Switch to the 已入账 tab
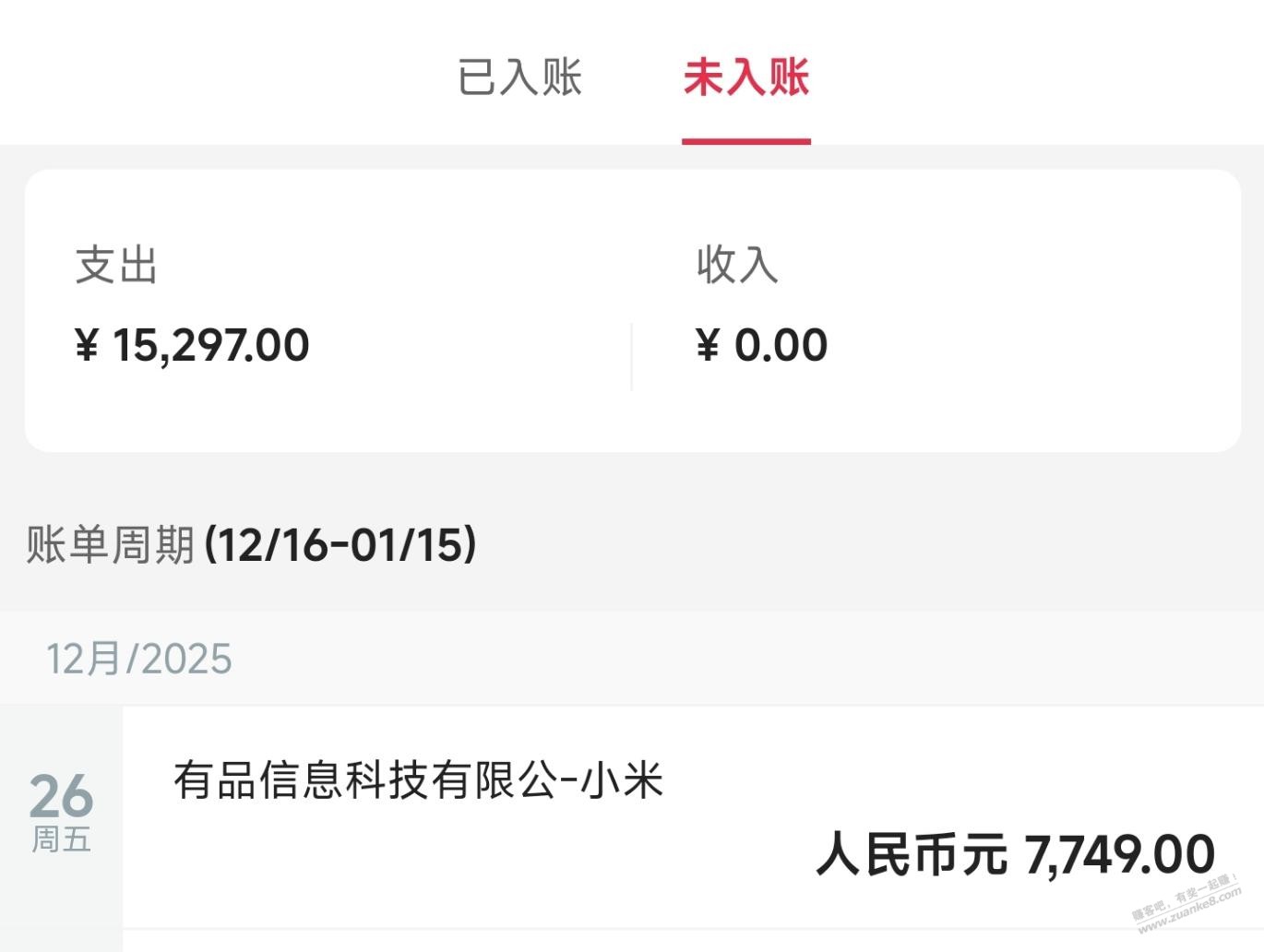Screen dimensions: 1264x952 (519, 77)
